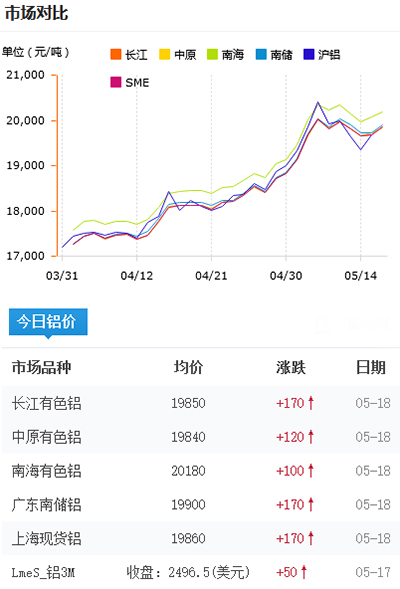Toggle the 长江 series in the chart legend

[129, 55]
